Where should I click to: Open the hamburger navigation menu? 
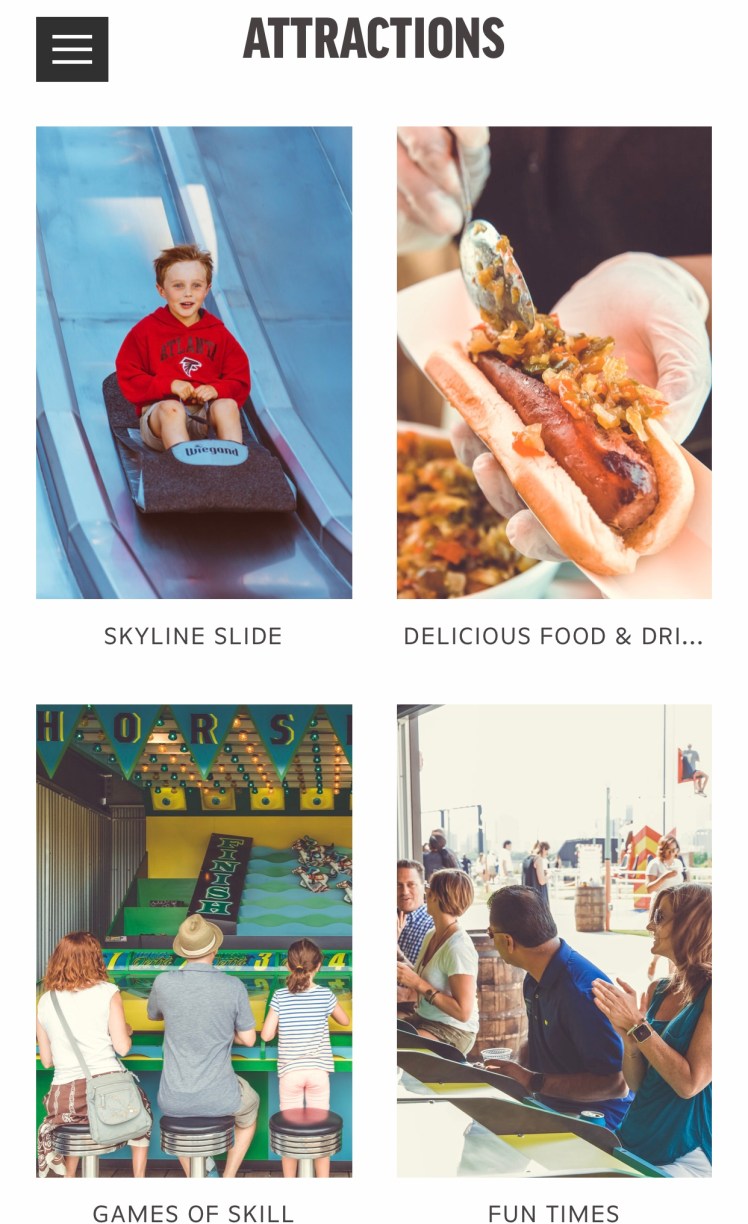click(72, 49)
